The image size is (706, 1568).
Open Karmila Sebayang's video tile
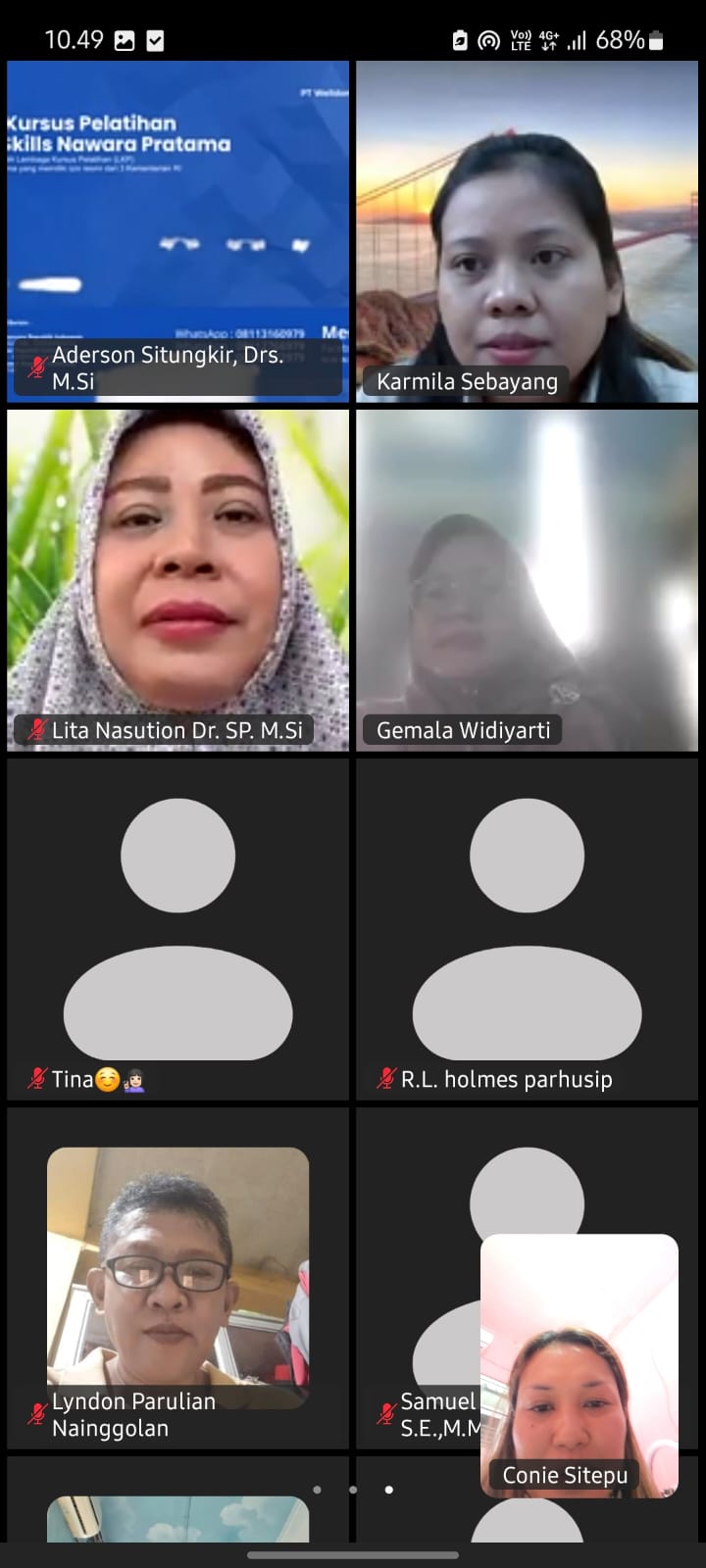[527, 231]
